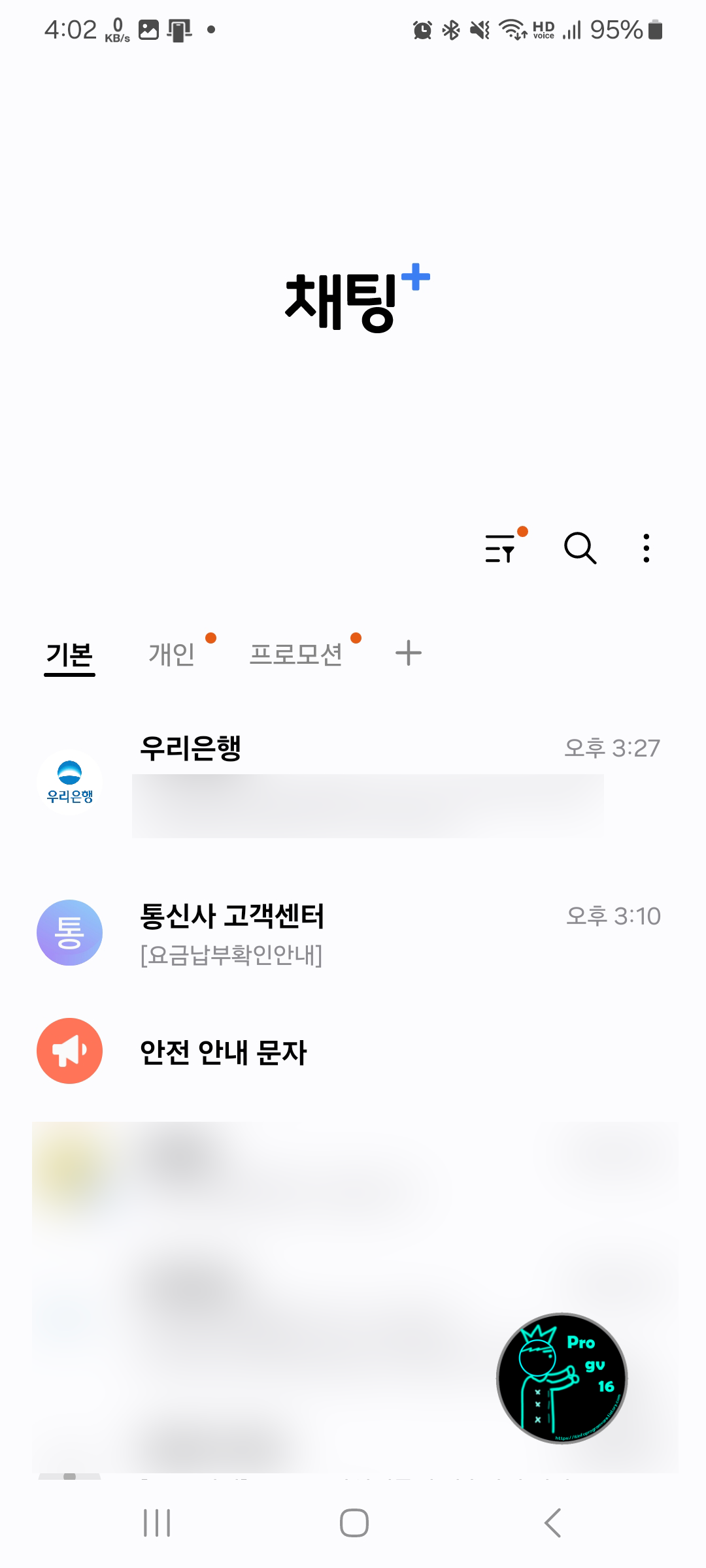Expand a new category with the plus button
The height and width of the screenshot is (1568, 706).
(408, 653)
